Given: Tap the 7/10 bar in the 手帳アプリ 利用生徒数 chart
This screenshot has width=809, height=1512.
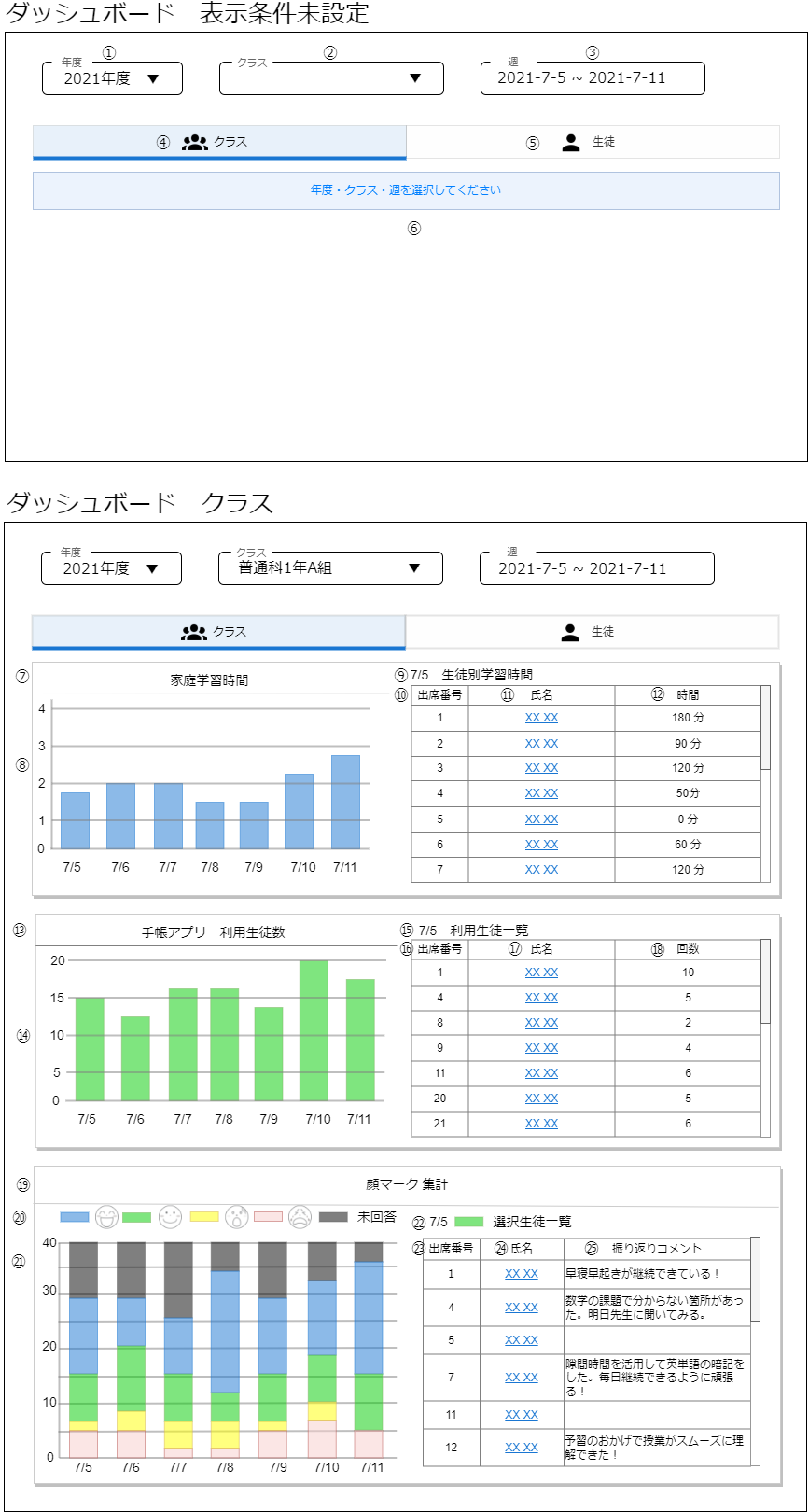Looking at the screenshot, I should pyautogui.click(x=314, y=1030).
